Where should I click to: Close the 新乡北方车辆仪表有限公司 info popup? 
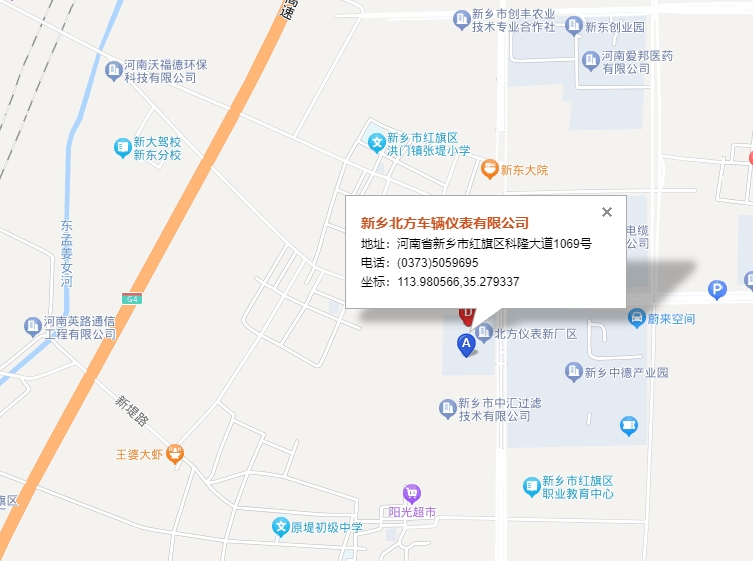(x=606, y=211)
